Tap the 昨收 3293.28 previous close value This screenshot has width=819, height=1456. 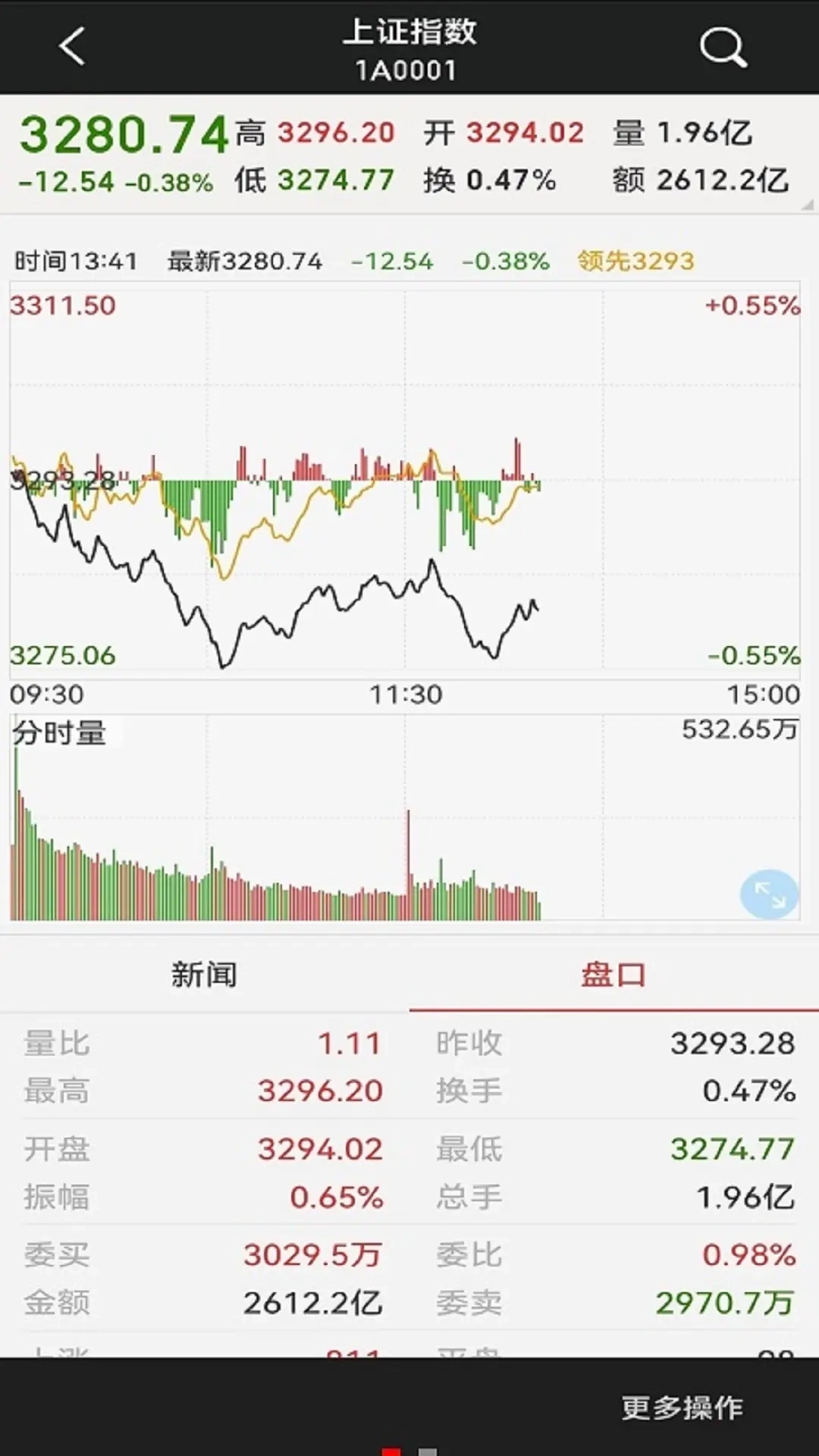732,1043
